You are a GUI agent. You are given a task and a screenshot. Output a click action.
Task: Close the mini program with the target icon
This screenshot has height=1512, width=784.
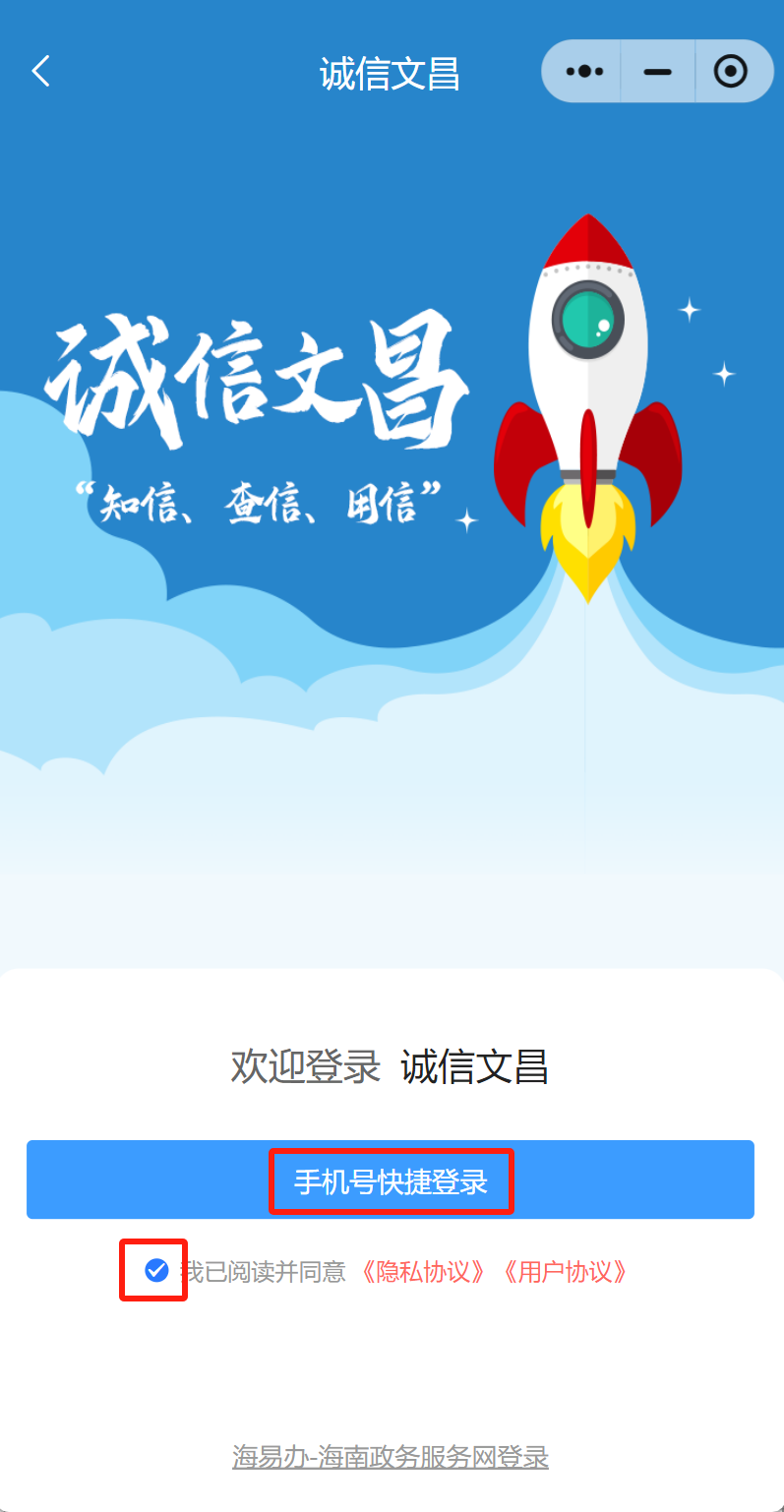point(730,72)
